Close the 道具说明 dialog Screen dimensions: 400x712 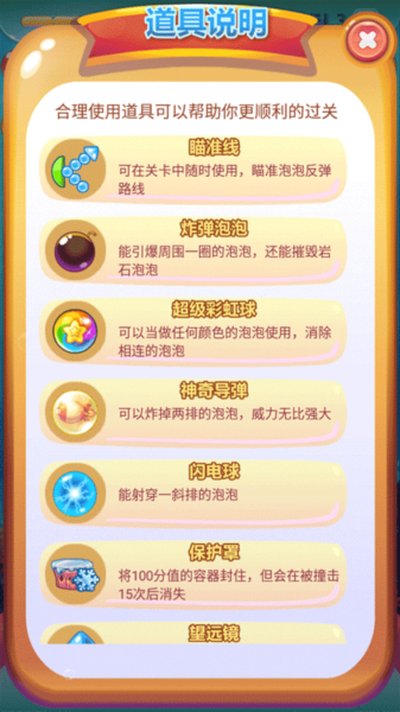[x=366, y=41]
